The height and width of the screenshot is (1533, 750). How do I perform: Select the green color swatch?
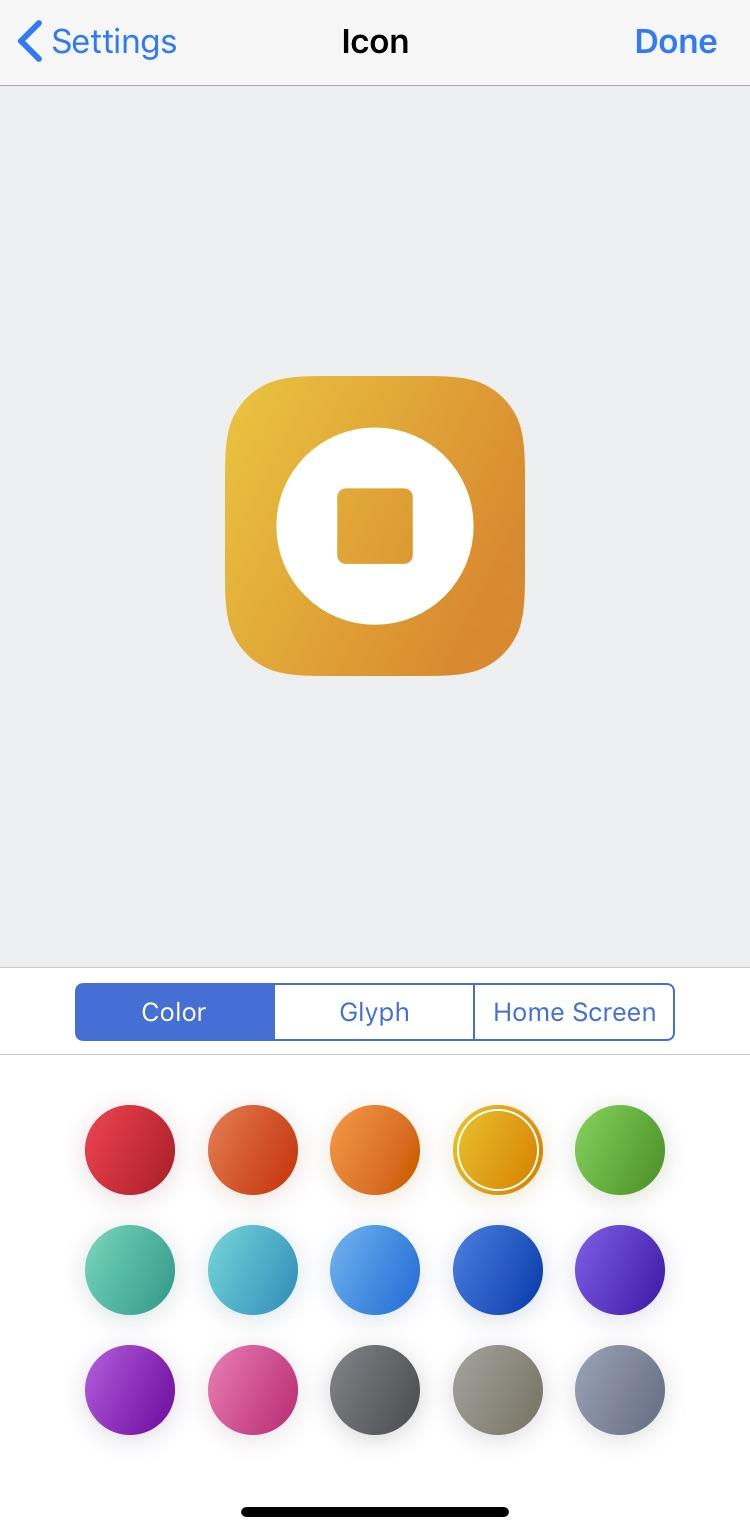[x=620, y=1149]
